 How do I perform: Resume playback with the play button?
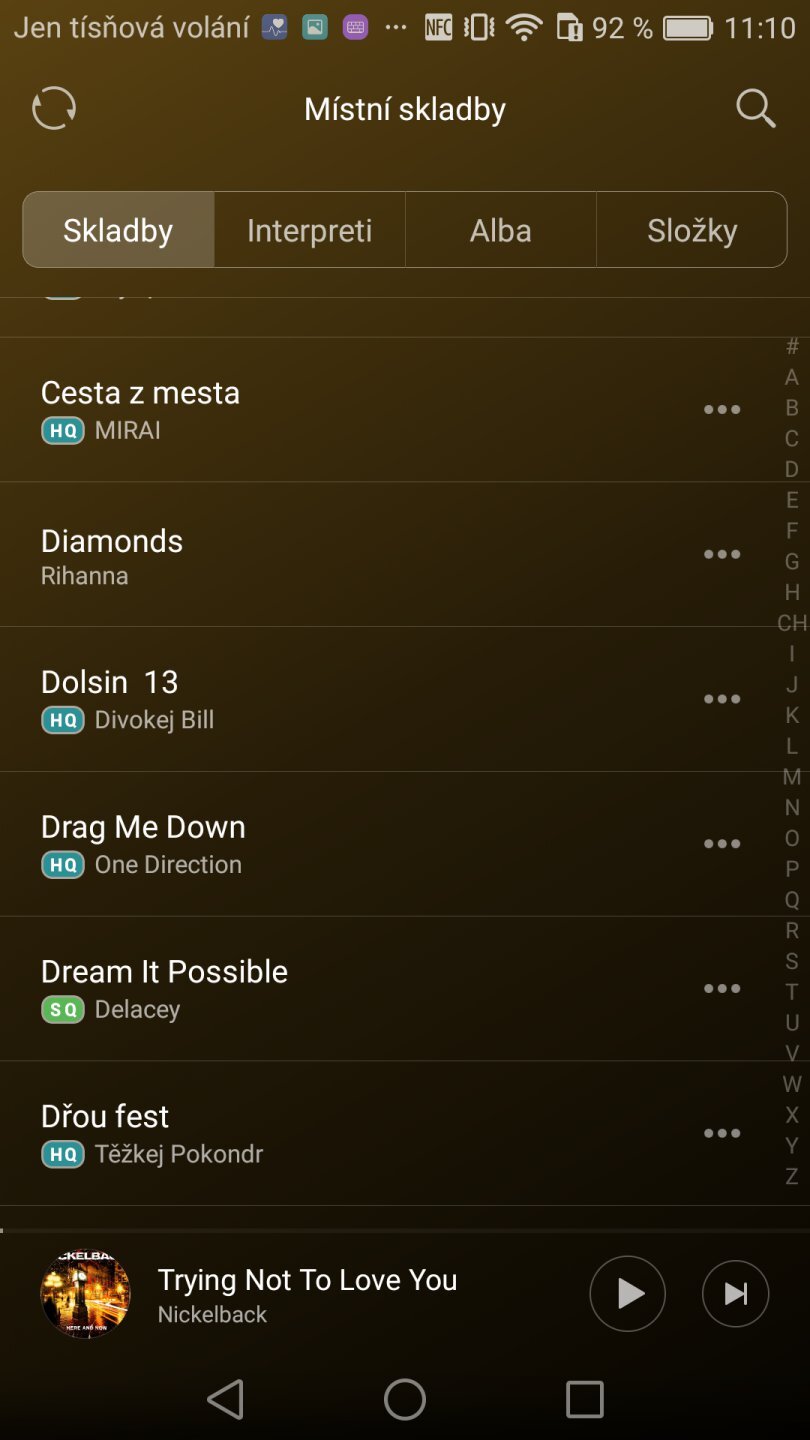click(627, 1294)
